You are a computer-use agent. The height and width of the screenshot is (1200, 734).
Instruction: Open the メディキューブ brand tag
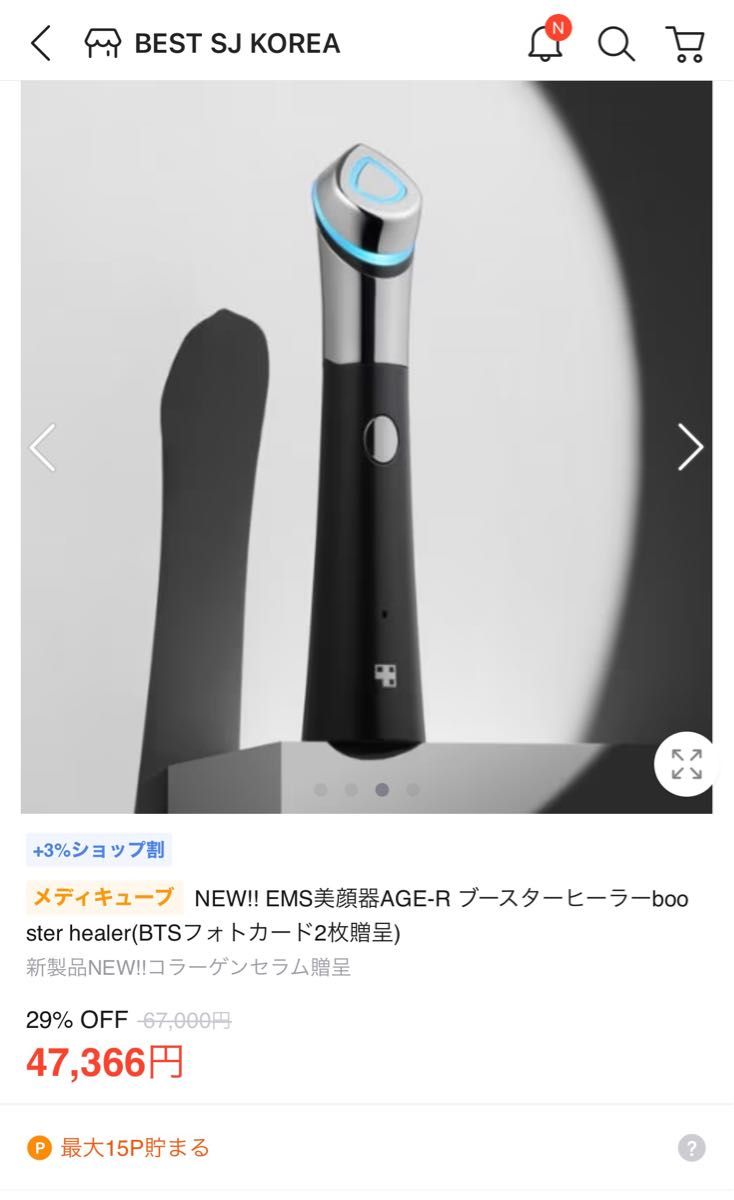pos(103,897)
